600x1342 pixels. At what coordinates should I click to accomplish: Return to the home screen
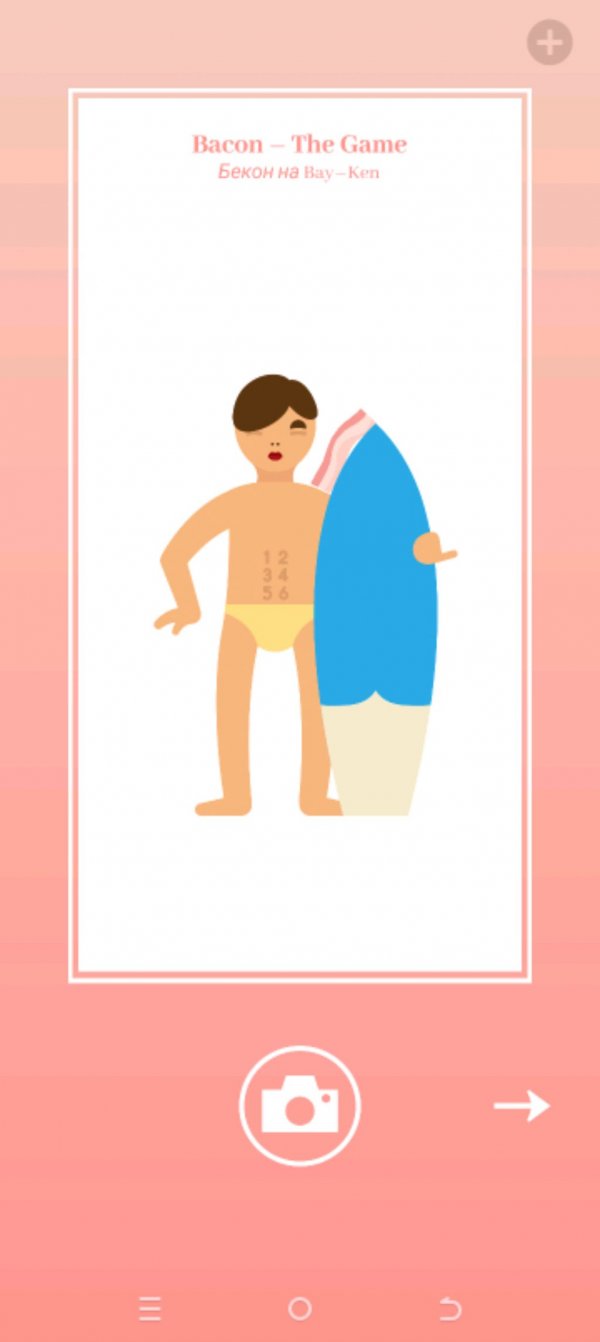pos(299,1308)
